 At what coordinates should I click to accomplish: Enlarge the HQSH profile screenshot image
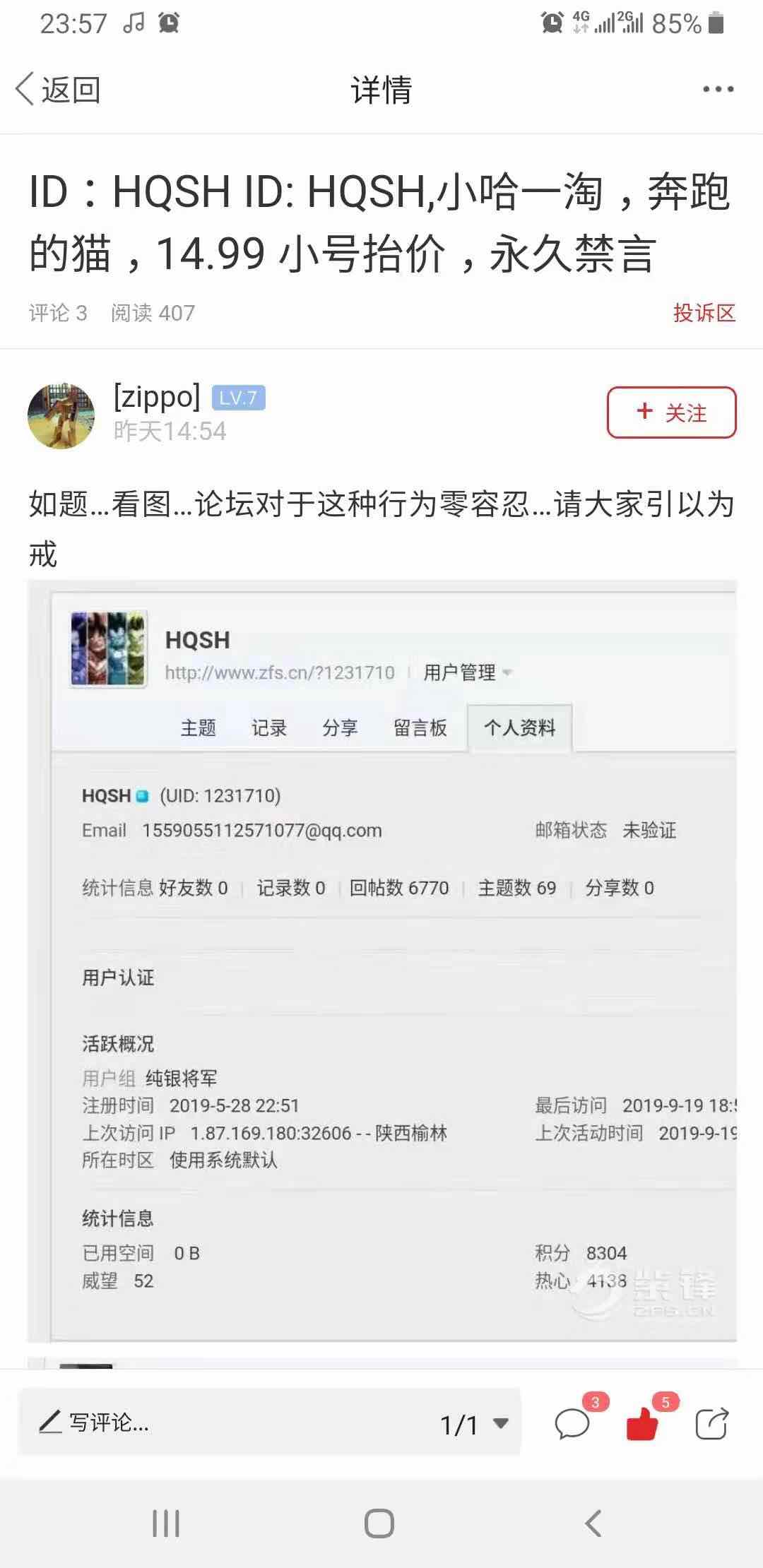point(381,961)
